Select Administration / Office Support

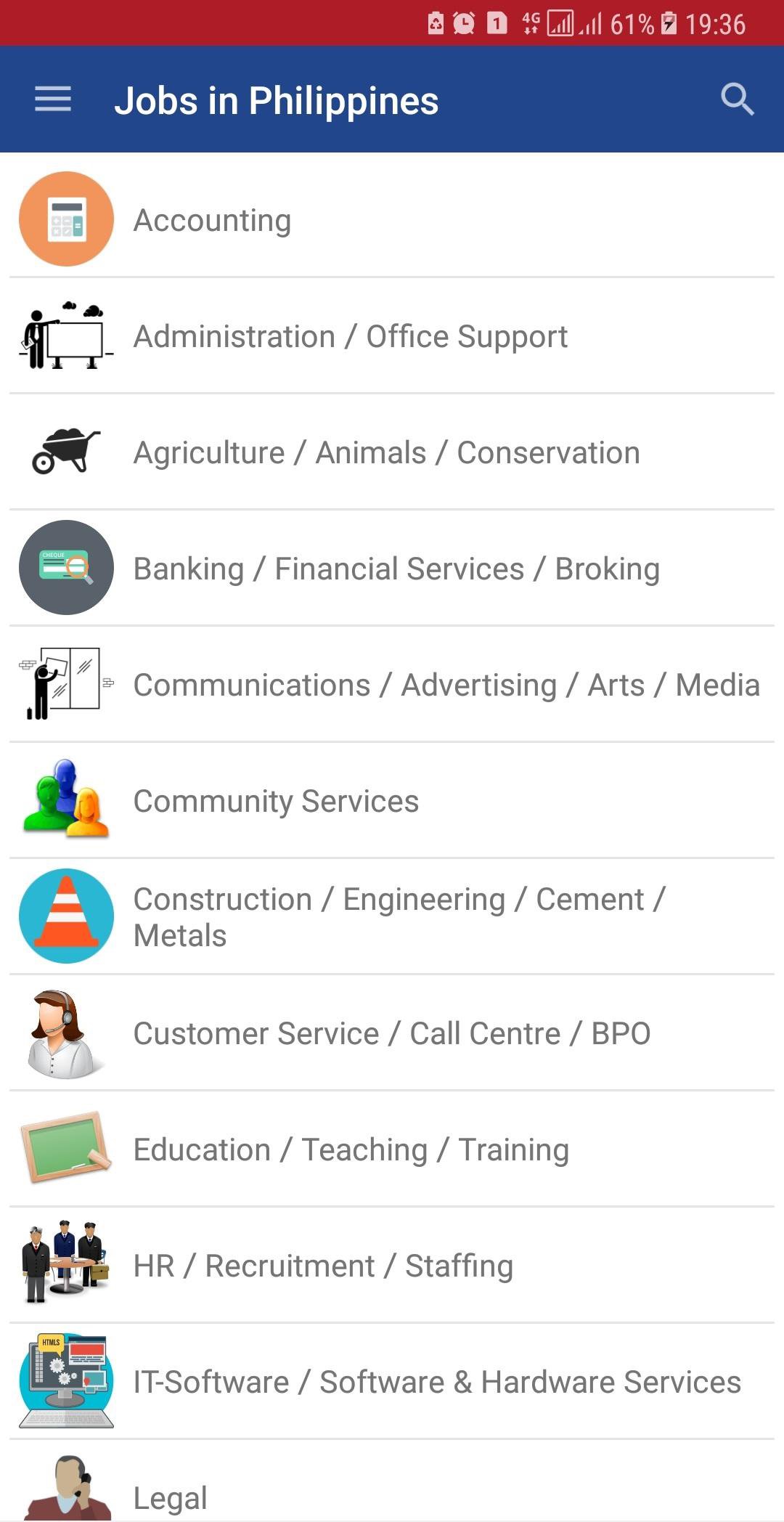[350, 336]
